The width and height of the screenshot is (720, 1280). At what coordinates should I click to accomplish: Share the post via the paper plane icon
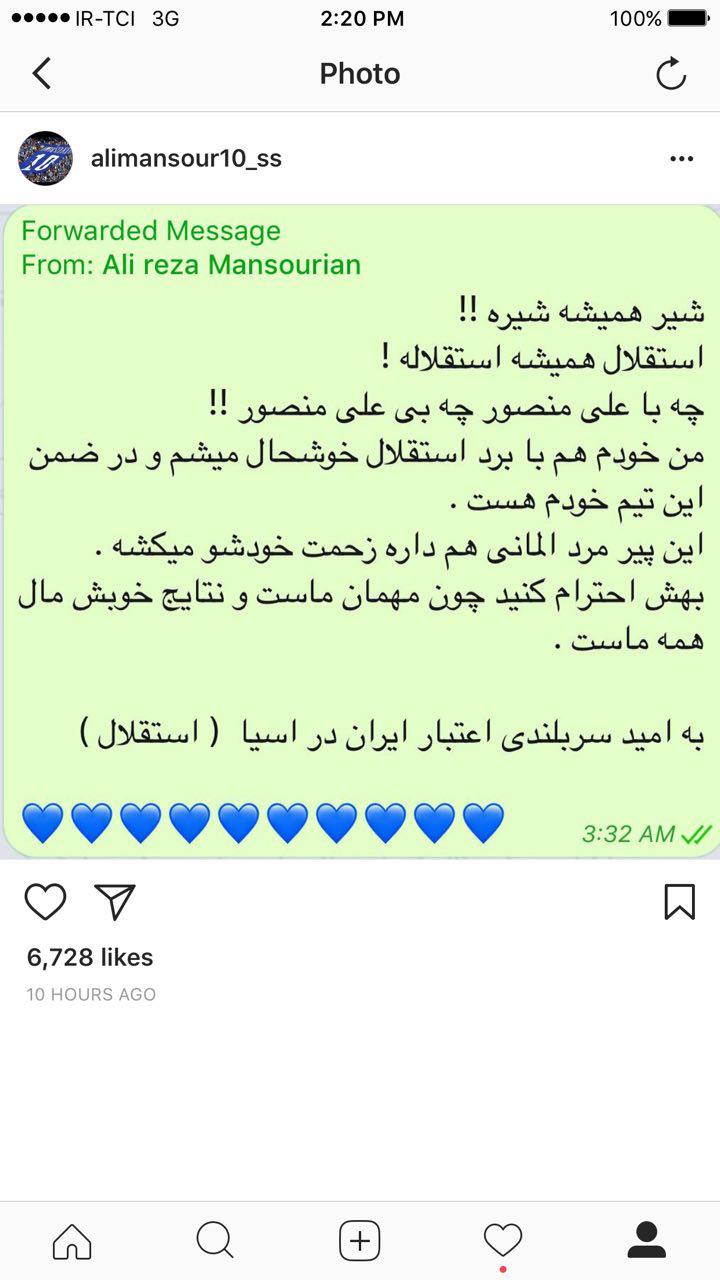pos(117,901)
